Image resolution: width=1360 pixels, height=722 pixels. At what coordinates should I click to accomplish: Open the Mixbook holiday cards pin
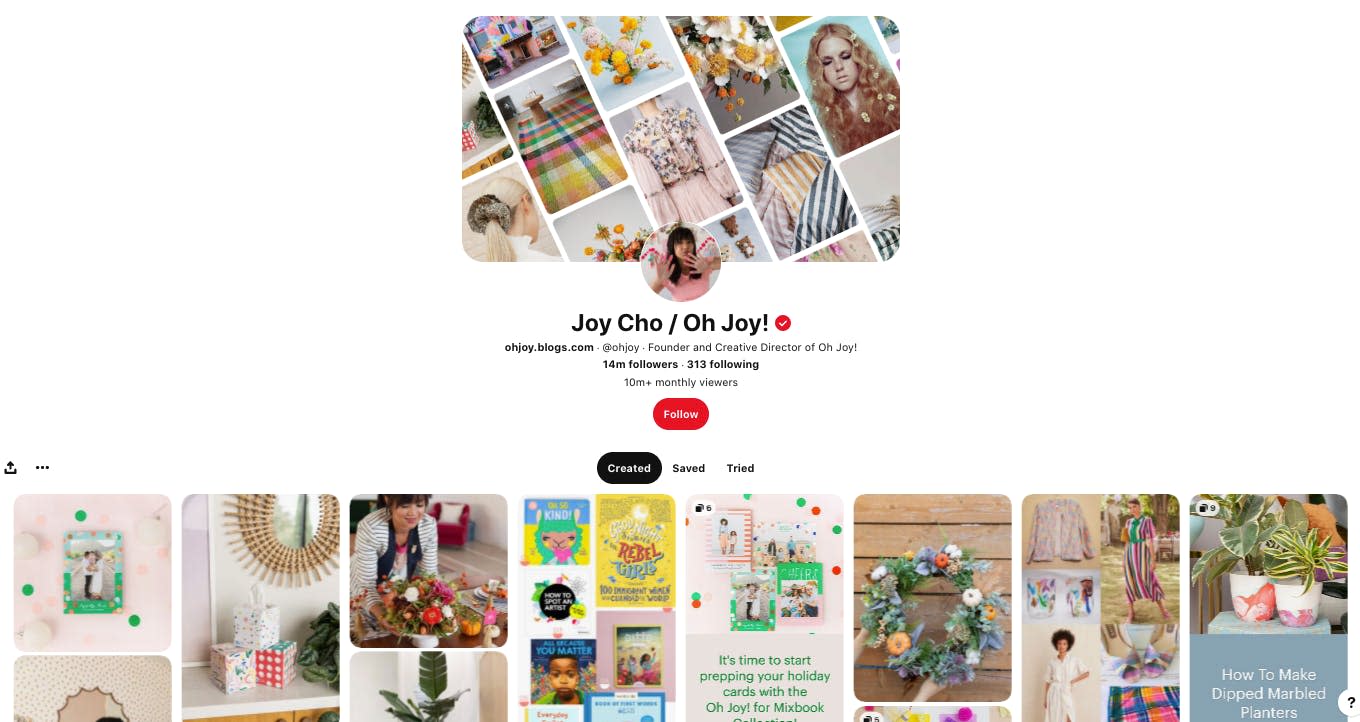click(764, 607)
